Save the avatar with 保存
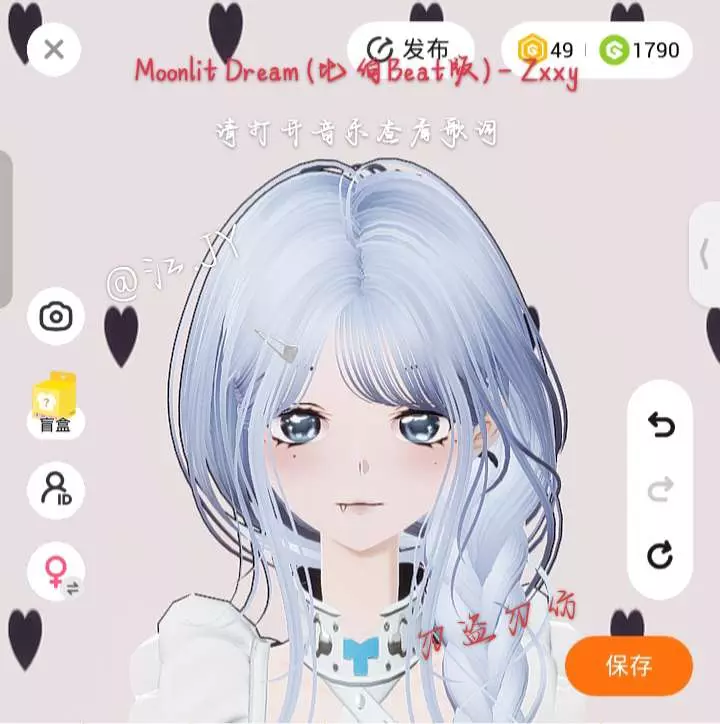720x724 pixels. [628, 666]
